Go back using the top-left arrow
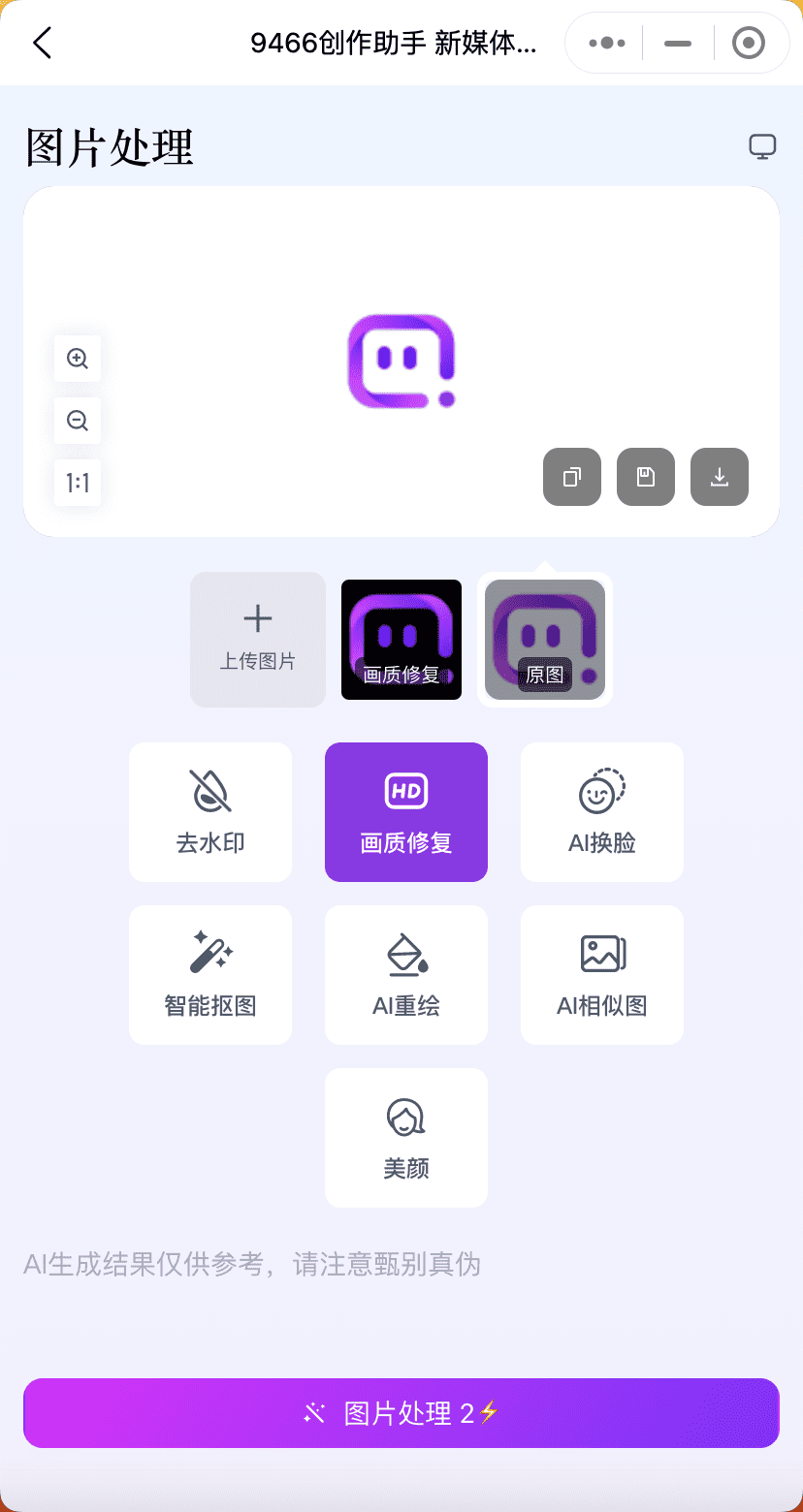The height and width of the screenshot is (1512, 803). [42, 43]
